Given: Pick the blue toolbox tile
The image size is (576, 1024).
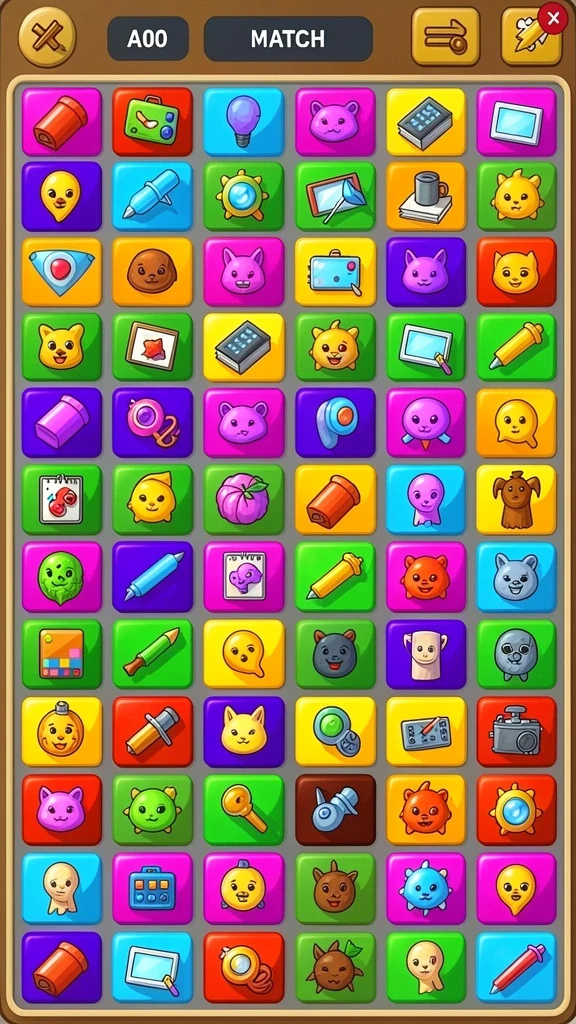Looking at the screenshot, I should 152,888.
